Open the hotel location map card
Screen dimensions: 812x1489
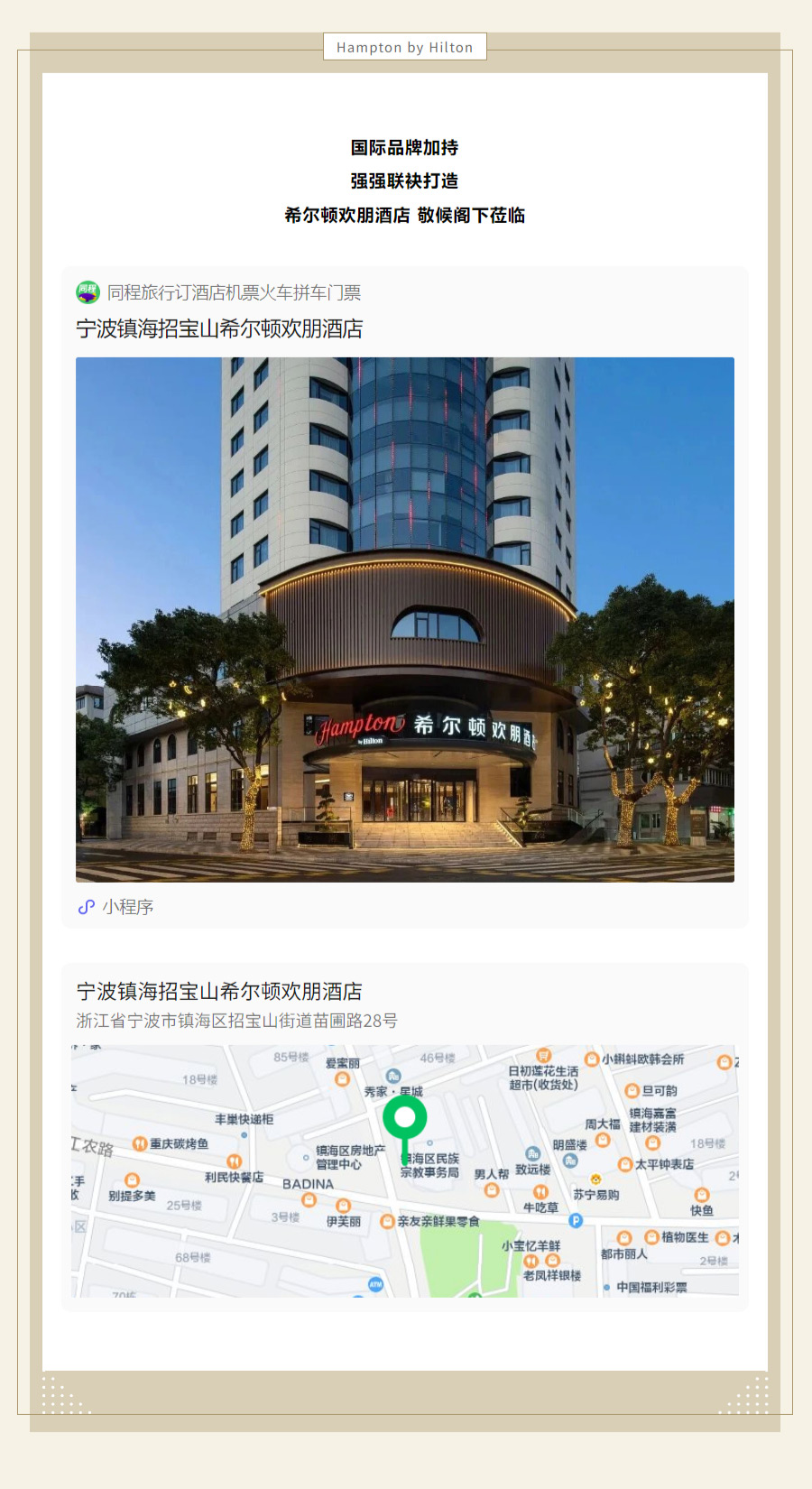pyautogui.click(x=404, y=1170)
